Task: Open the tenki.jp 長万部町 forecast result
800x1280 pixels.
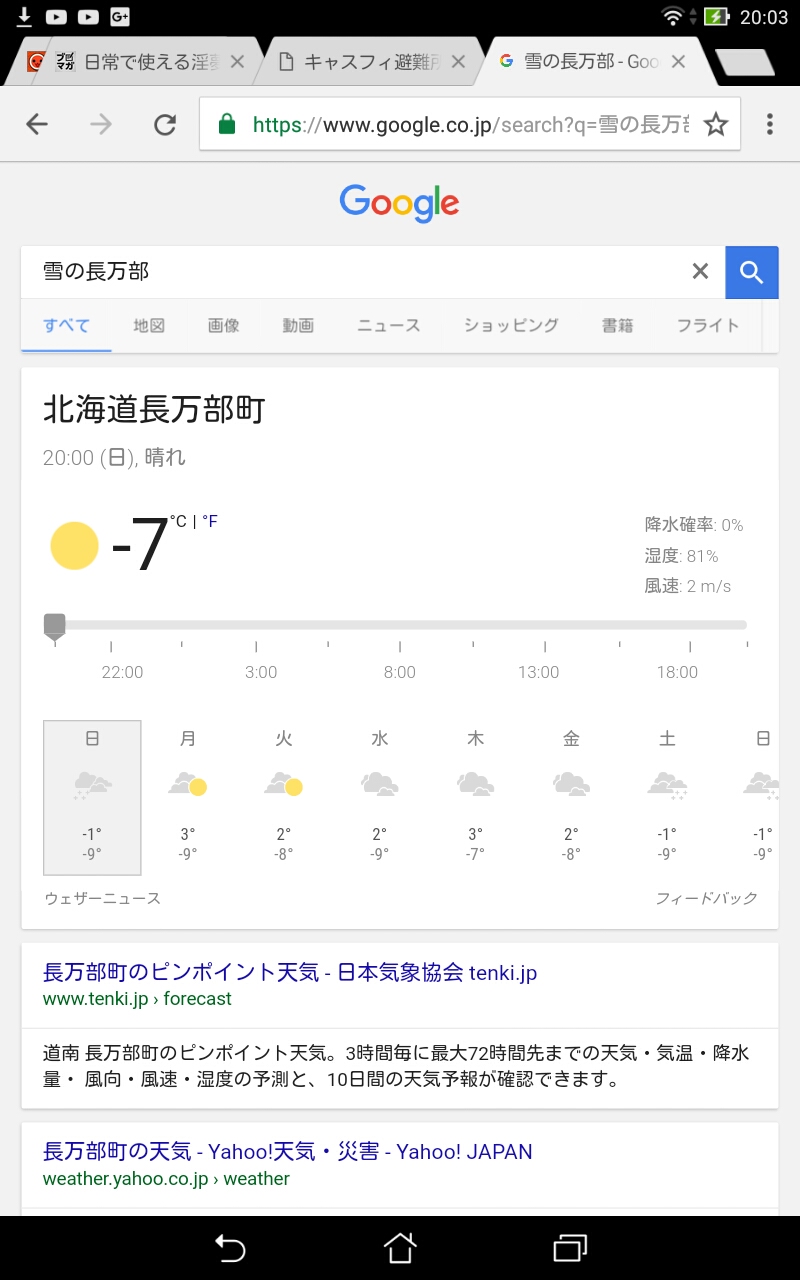Action: [x=290, y=972]
